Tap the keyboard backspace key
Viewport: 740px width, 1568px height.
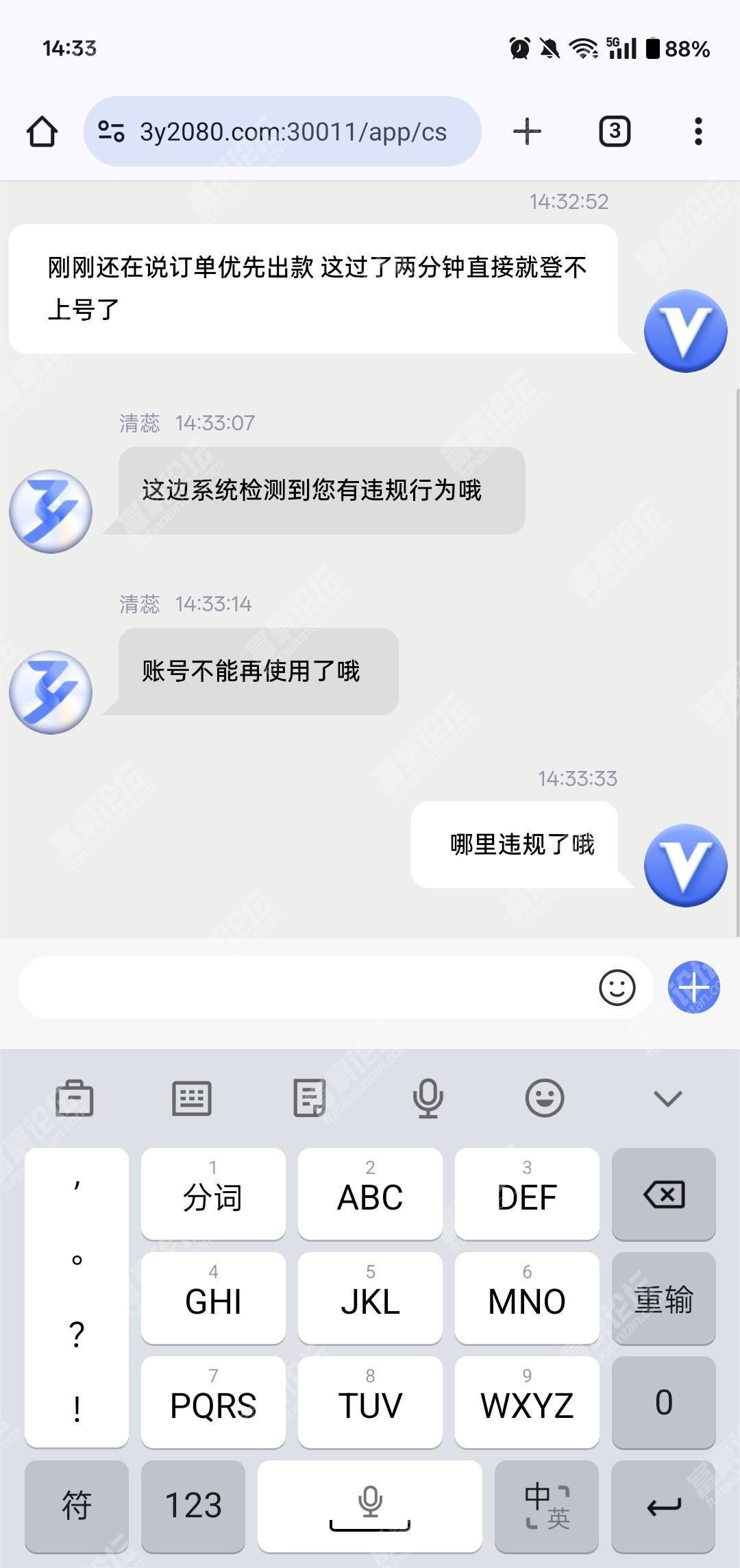[x=663, y=1195]
